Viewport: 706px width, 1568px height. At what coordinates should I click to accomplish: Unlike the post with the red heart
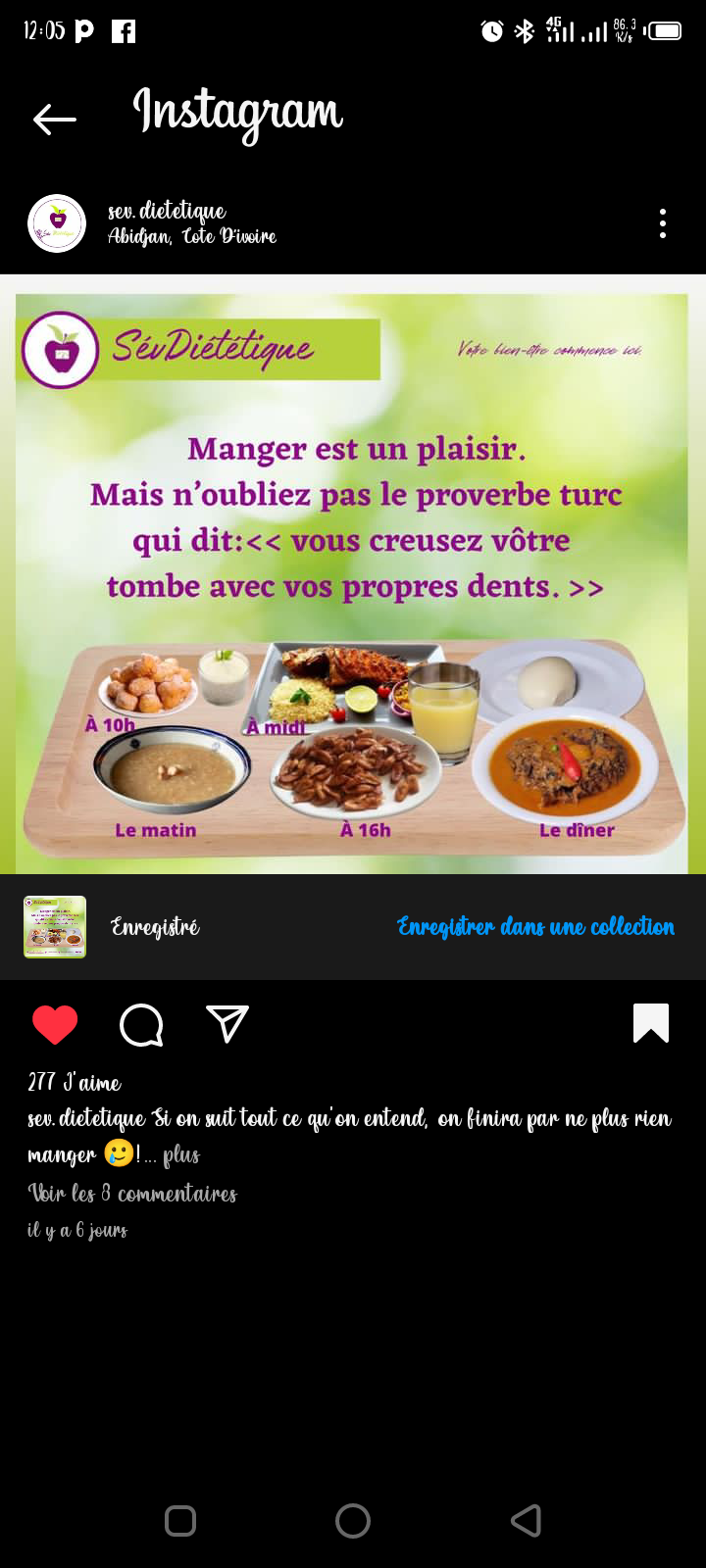click(x=55, y=1024)
